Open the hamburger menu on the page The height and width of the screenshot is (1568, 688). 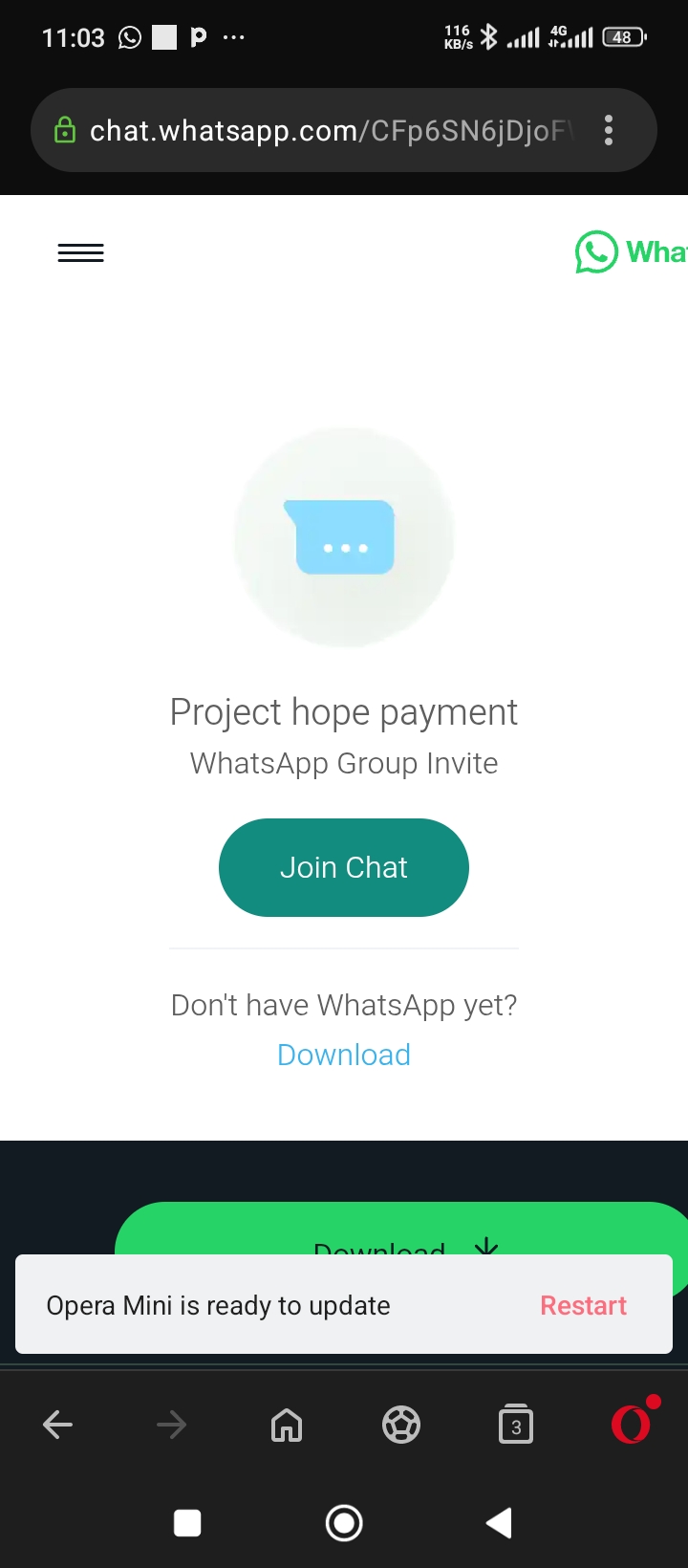[81, 253]
